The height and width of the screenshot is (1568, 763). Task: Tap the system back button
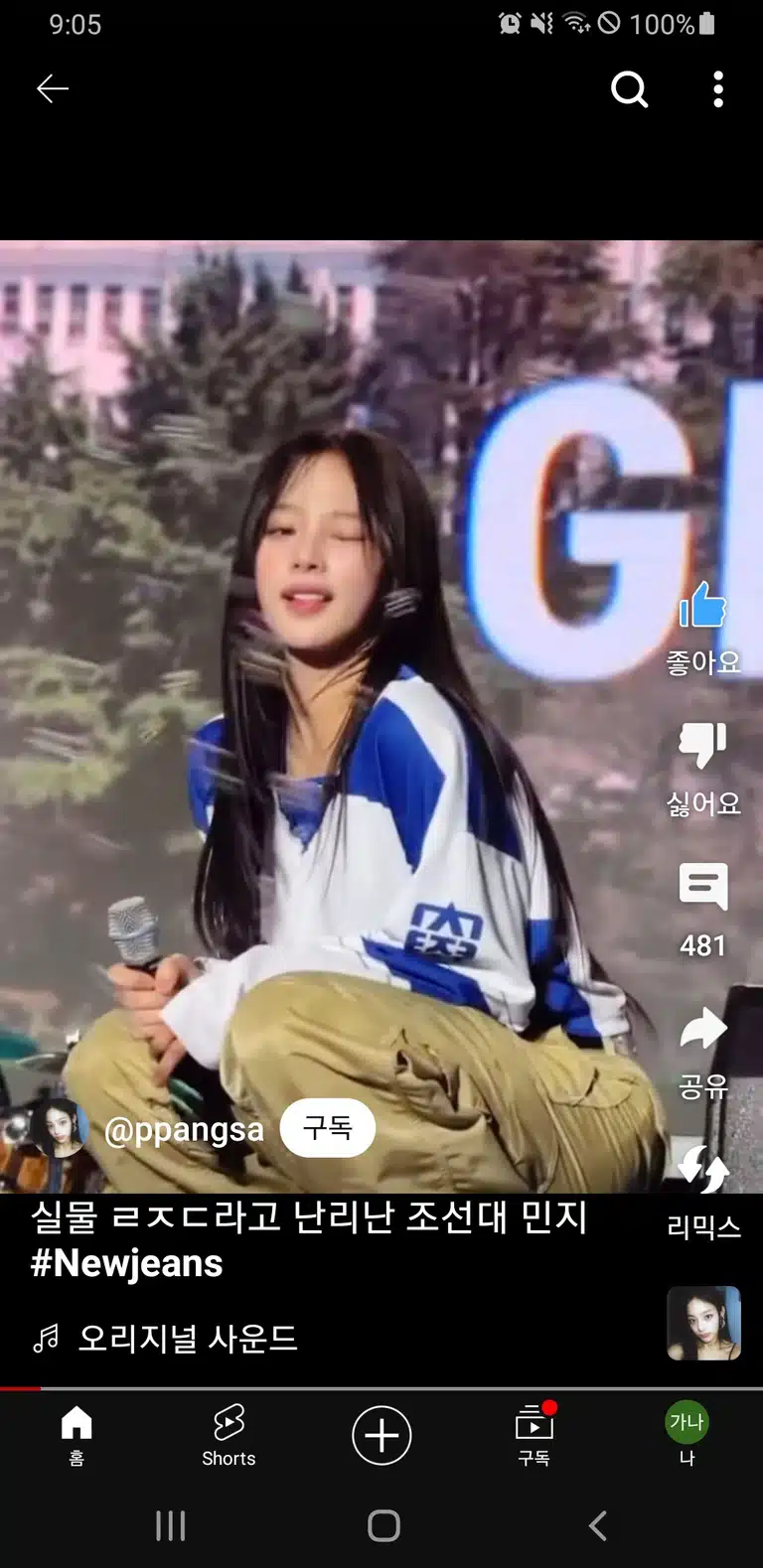pos(597,1525)
